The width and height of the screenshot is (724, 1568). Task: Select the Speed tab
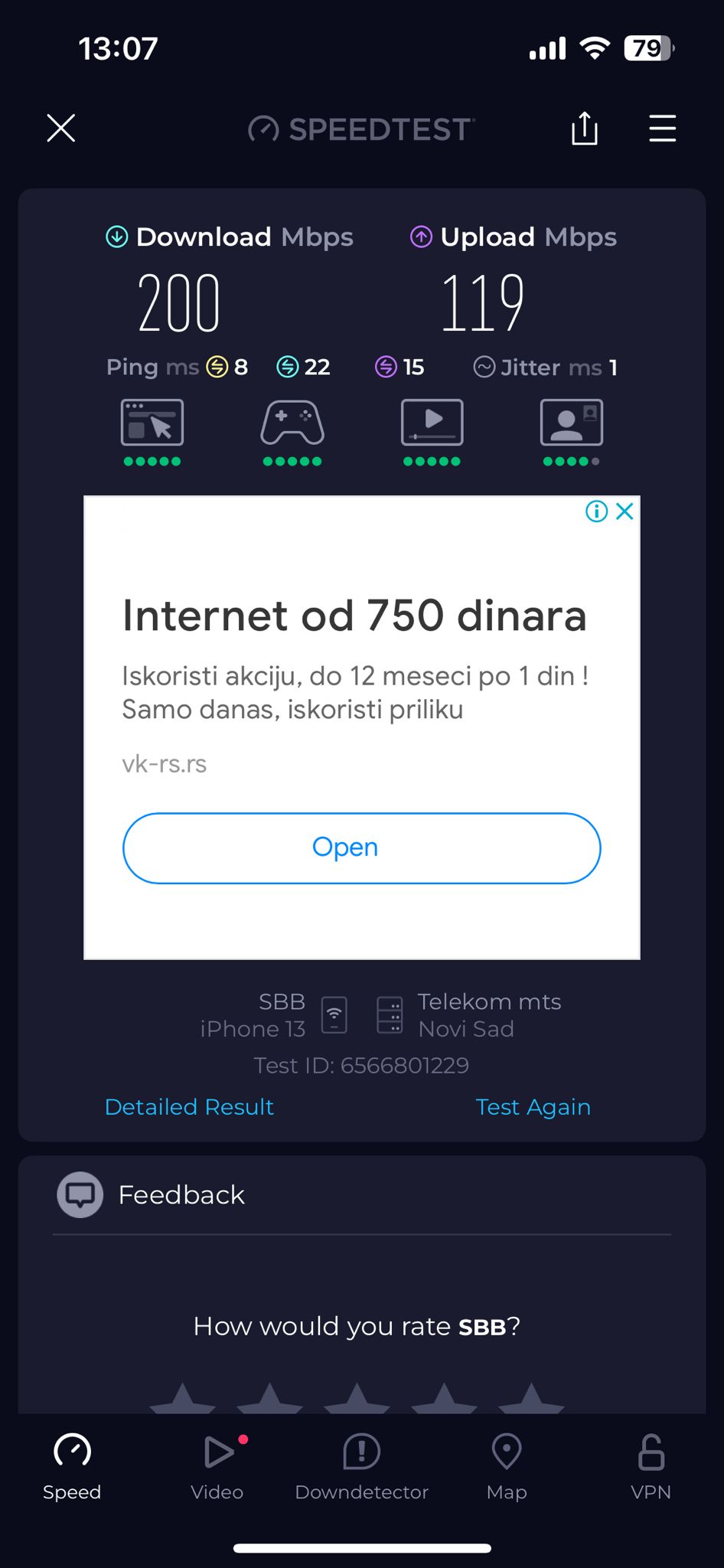pos(72,1466)
